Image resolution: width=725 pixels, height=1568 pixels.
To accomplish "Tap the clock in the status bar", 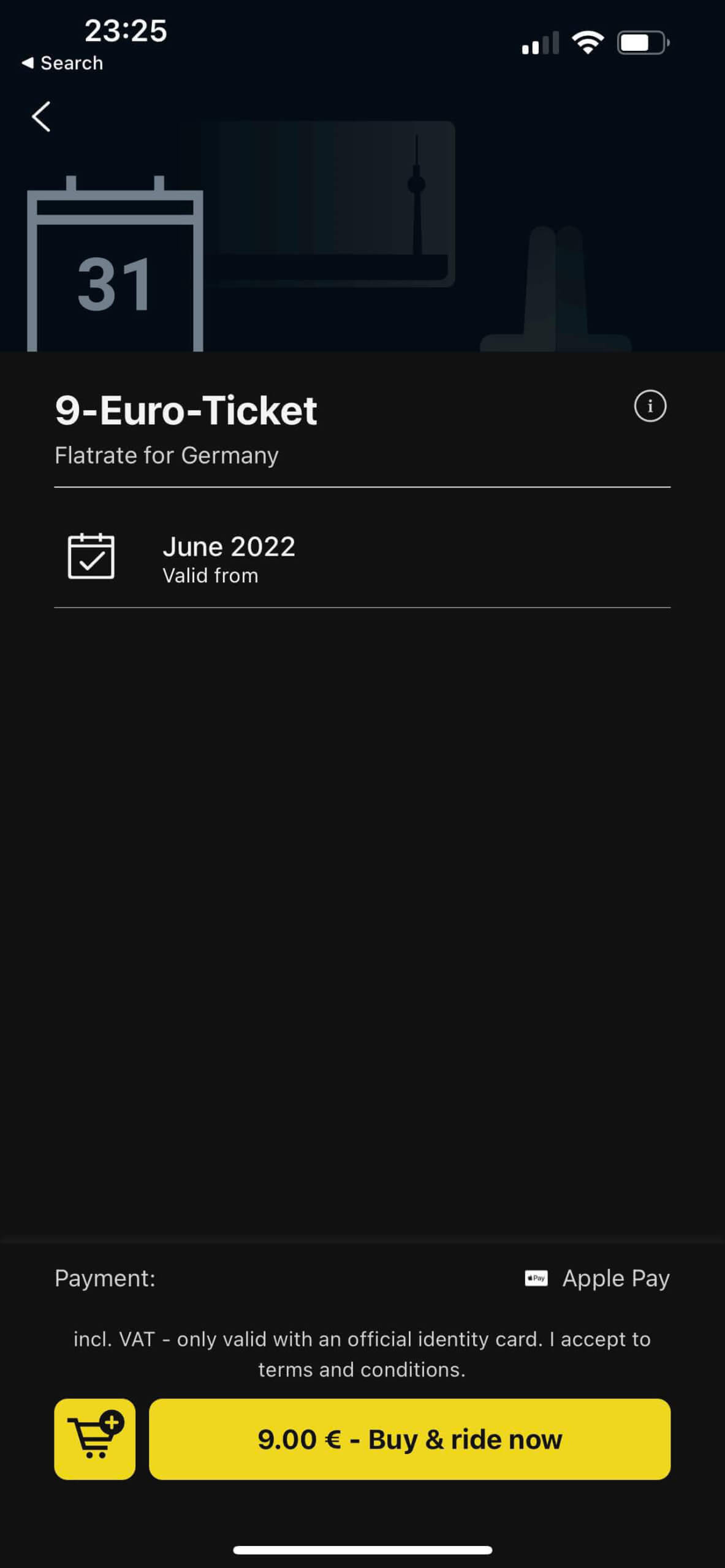I will tap(126, 29).
